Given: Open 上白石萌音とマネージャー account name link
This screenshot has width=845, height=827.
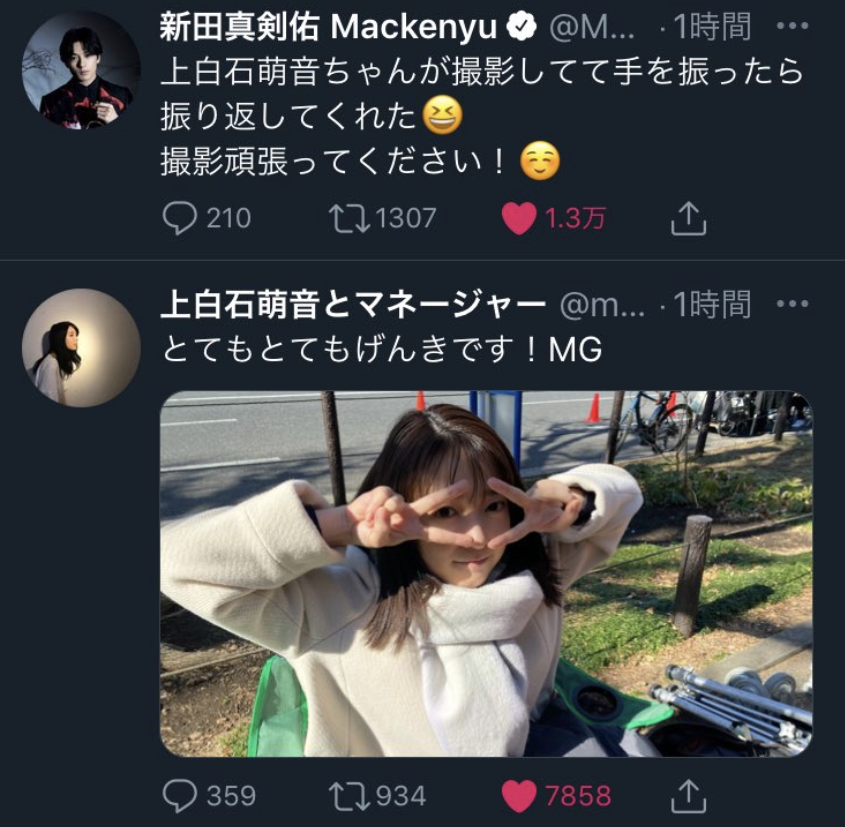Looking at the screenshot, I should (352, 304).
